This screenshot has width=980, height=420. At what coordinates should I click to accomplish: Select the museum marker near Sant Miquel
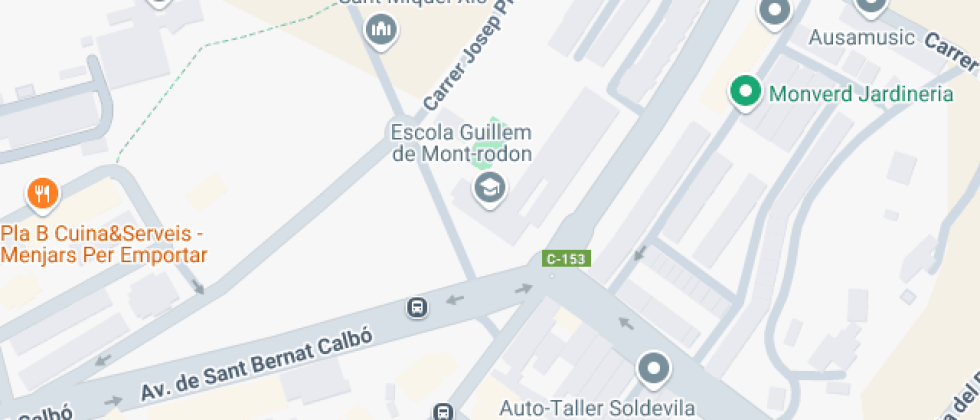pos(382,30)
